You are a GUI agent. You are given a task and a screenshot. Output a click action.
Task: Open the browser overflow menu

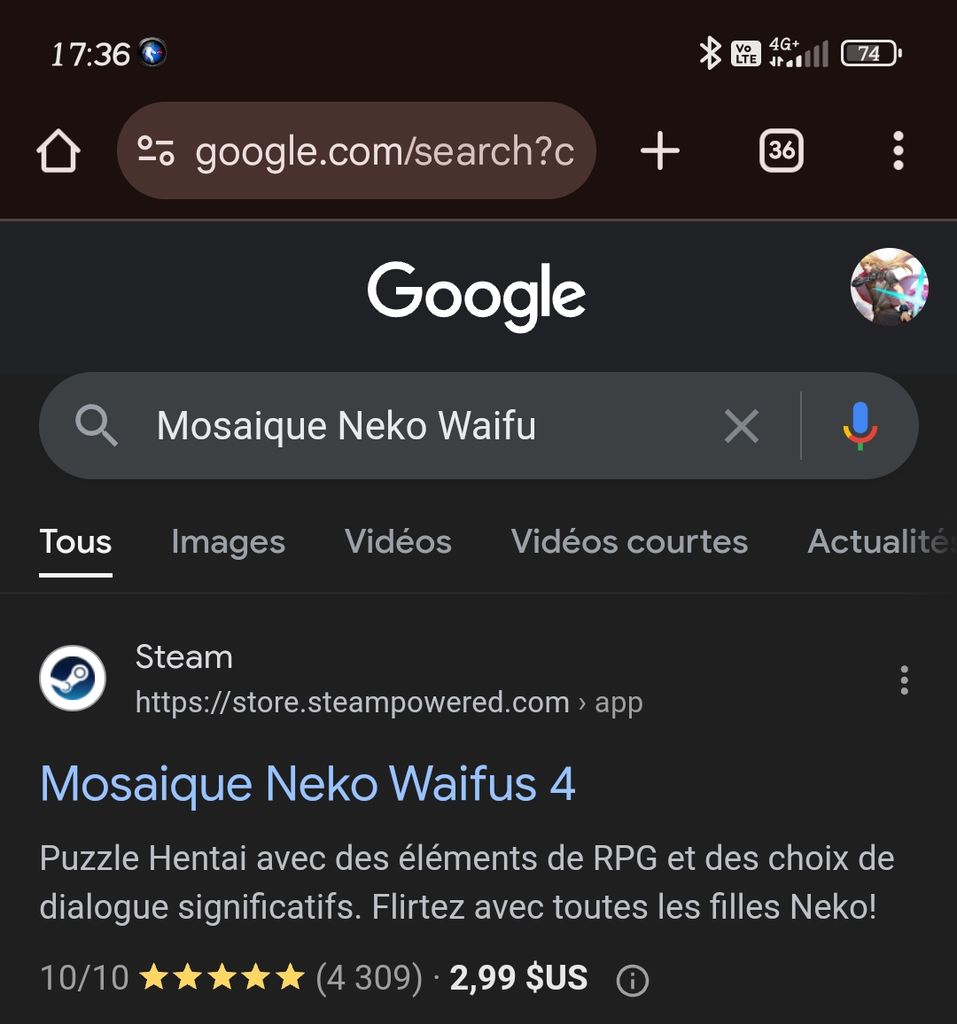point(897,152)
